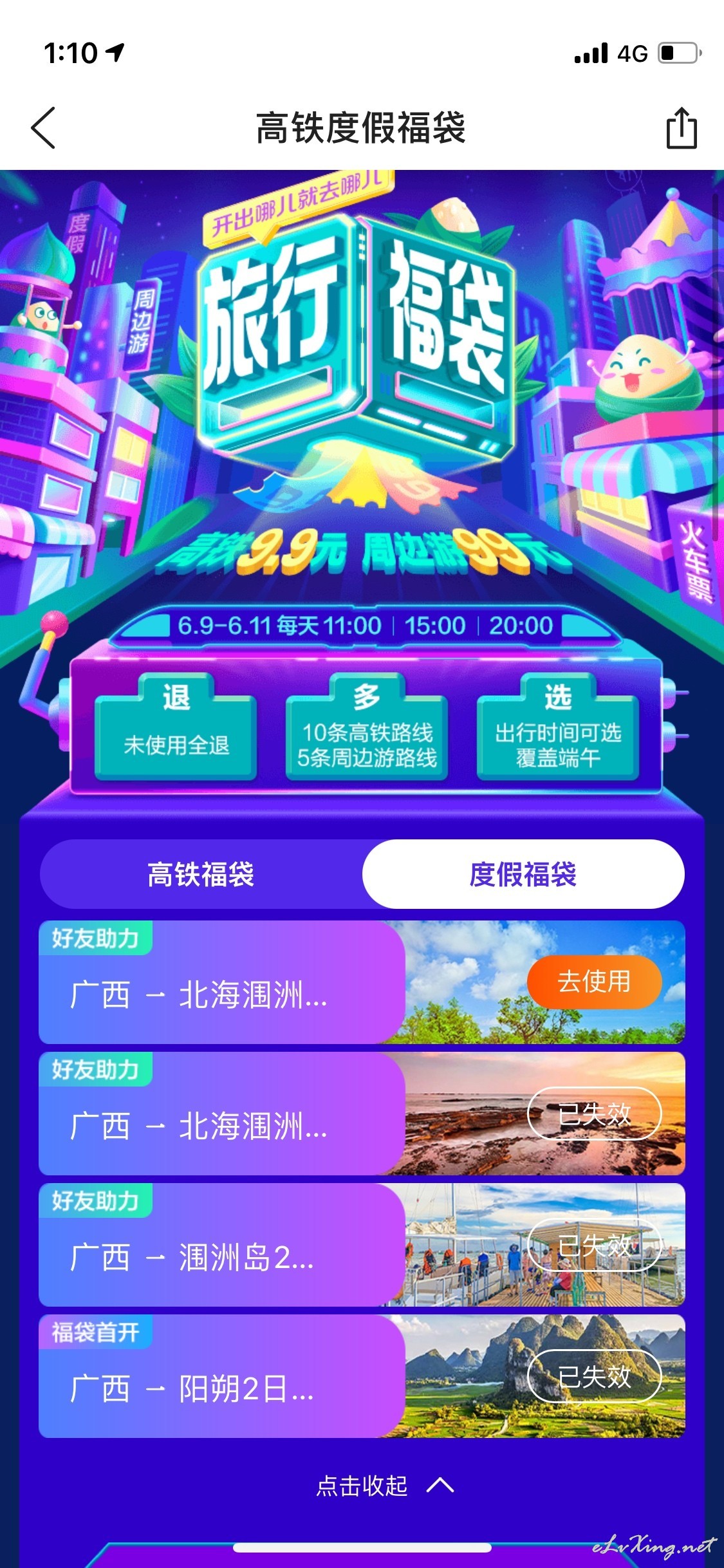Image resolution: width=724 pixels, height=1568 pixels.
Task: Open the 广西 阳朔2日 福袋首开 card
Action: point(362,1376)
